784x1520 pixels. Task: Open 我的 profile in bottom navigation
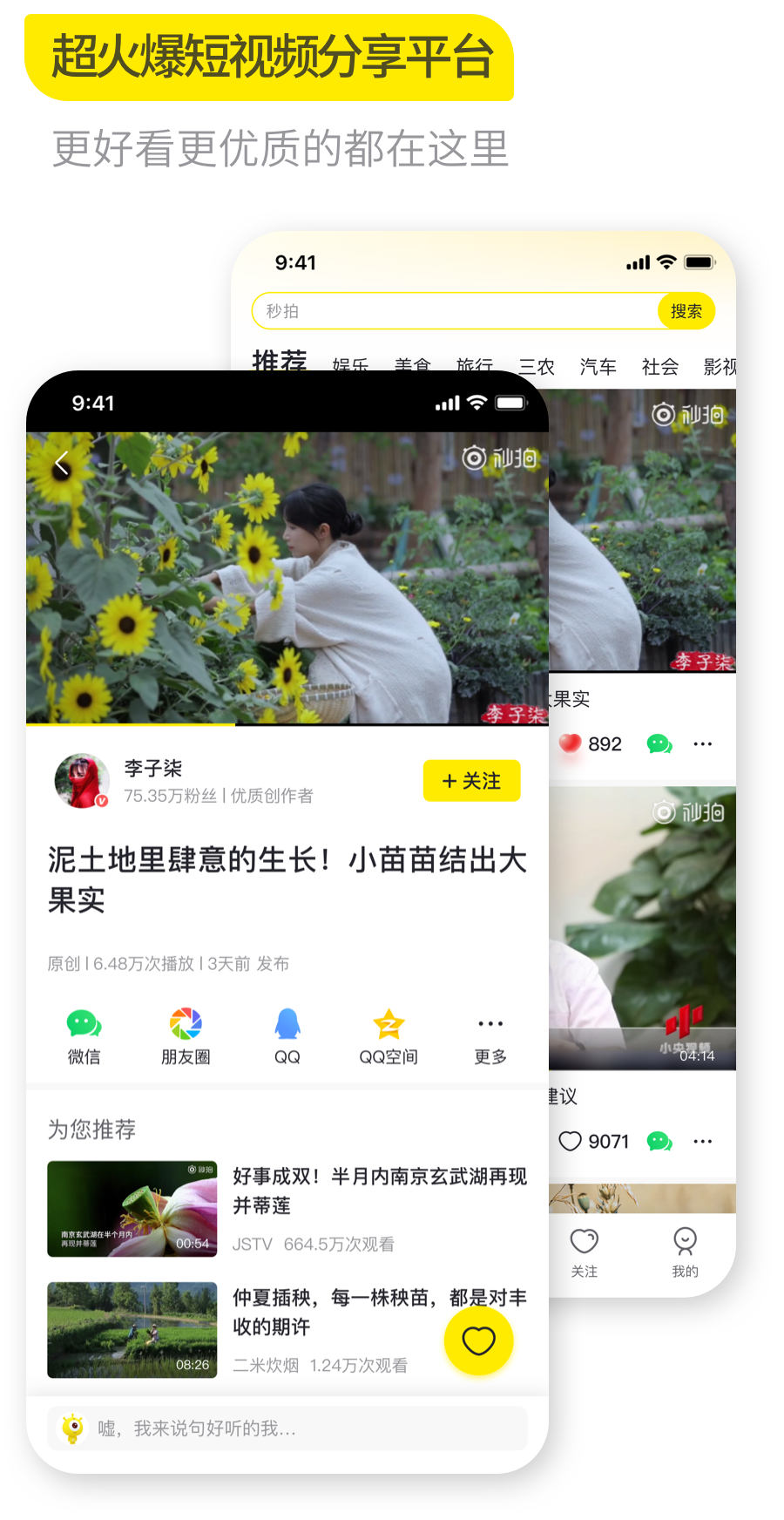tap(685, 1252)
